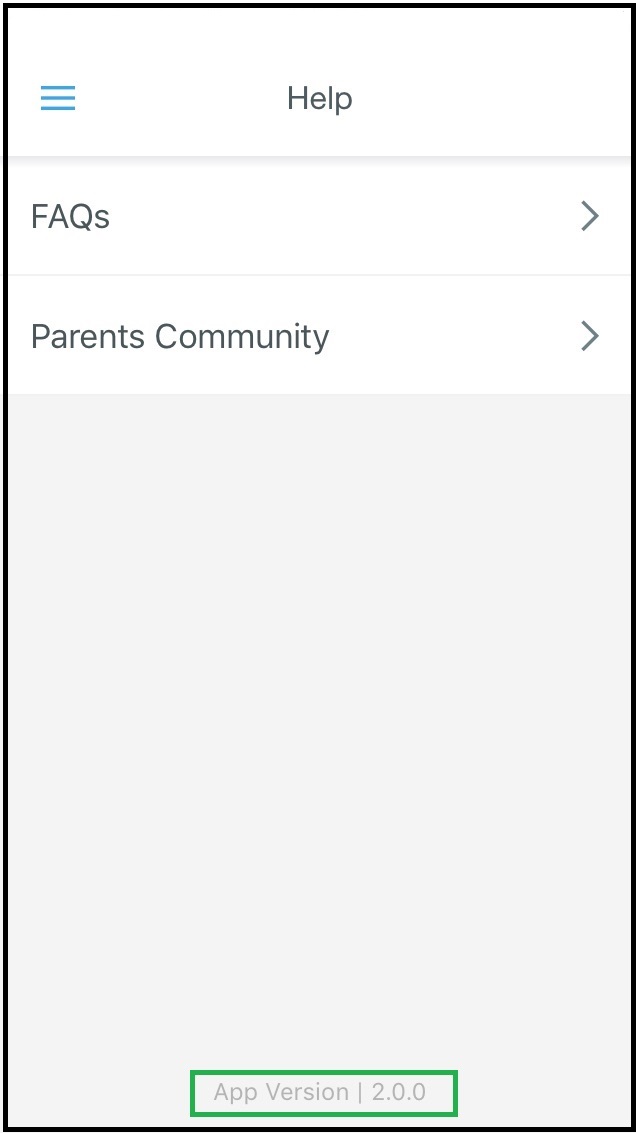Open the FAQs row
The image size is (636, 1133).
click(x=318, y=216)
